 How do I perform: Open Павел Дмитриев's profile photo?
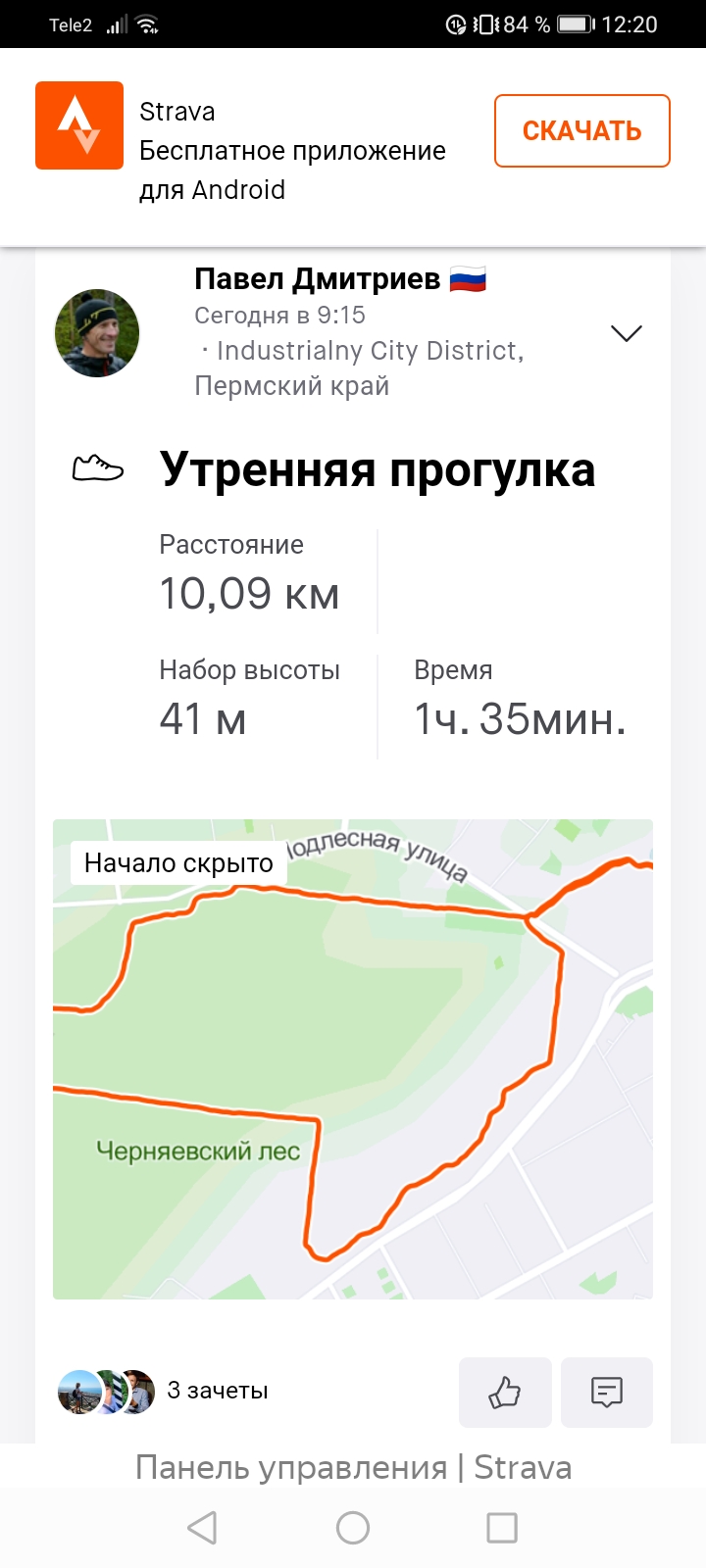point(97,333)
